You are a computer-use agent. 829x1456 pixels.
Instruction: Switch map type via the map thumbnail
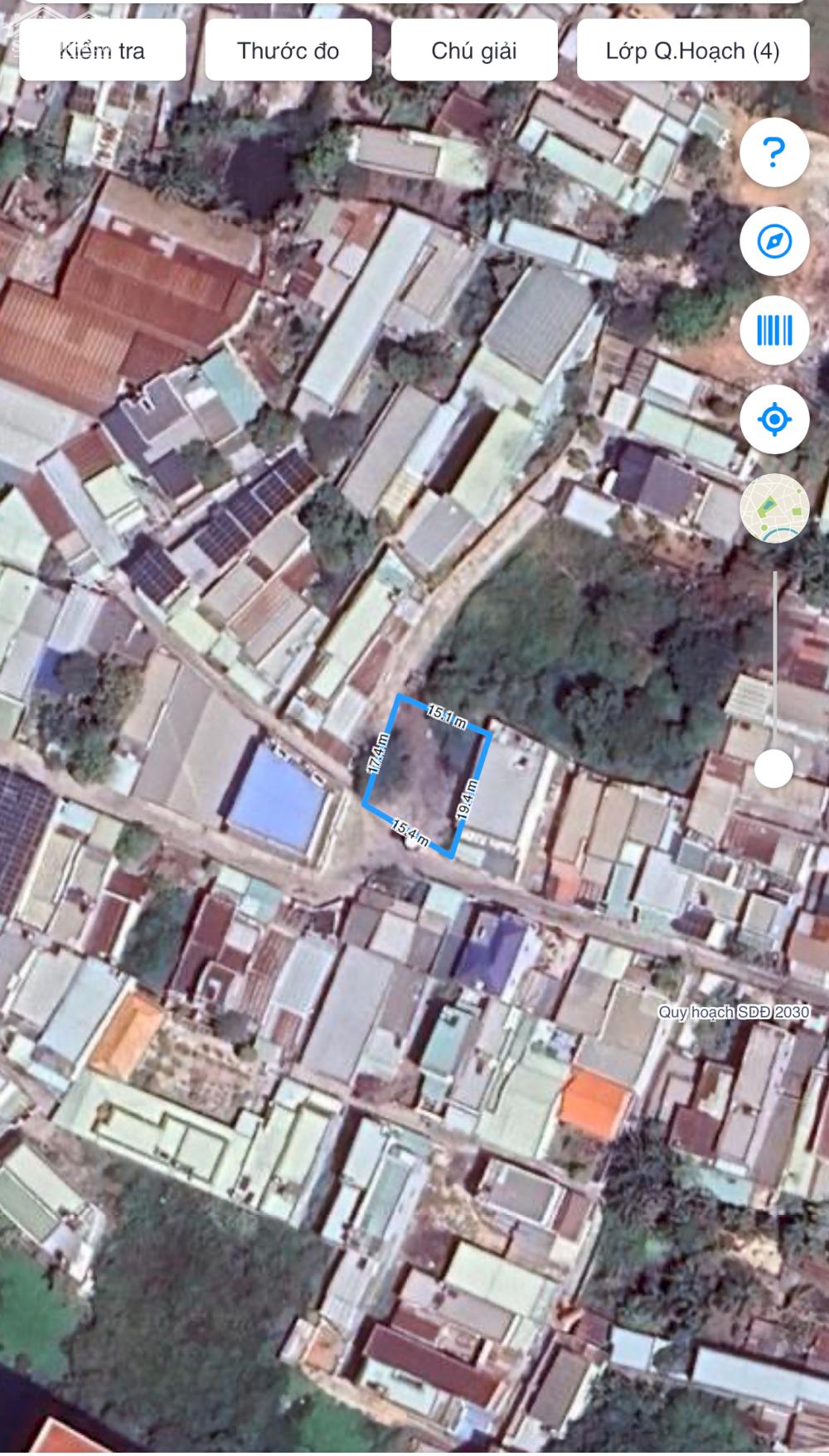coord(773,510)
